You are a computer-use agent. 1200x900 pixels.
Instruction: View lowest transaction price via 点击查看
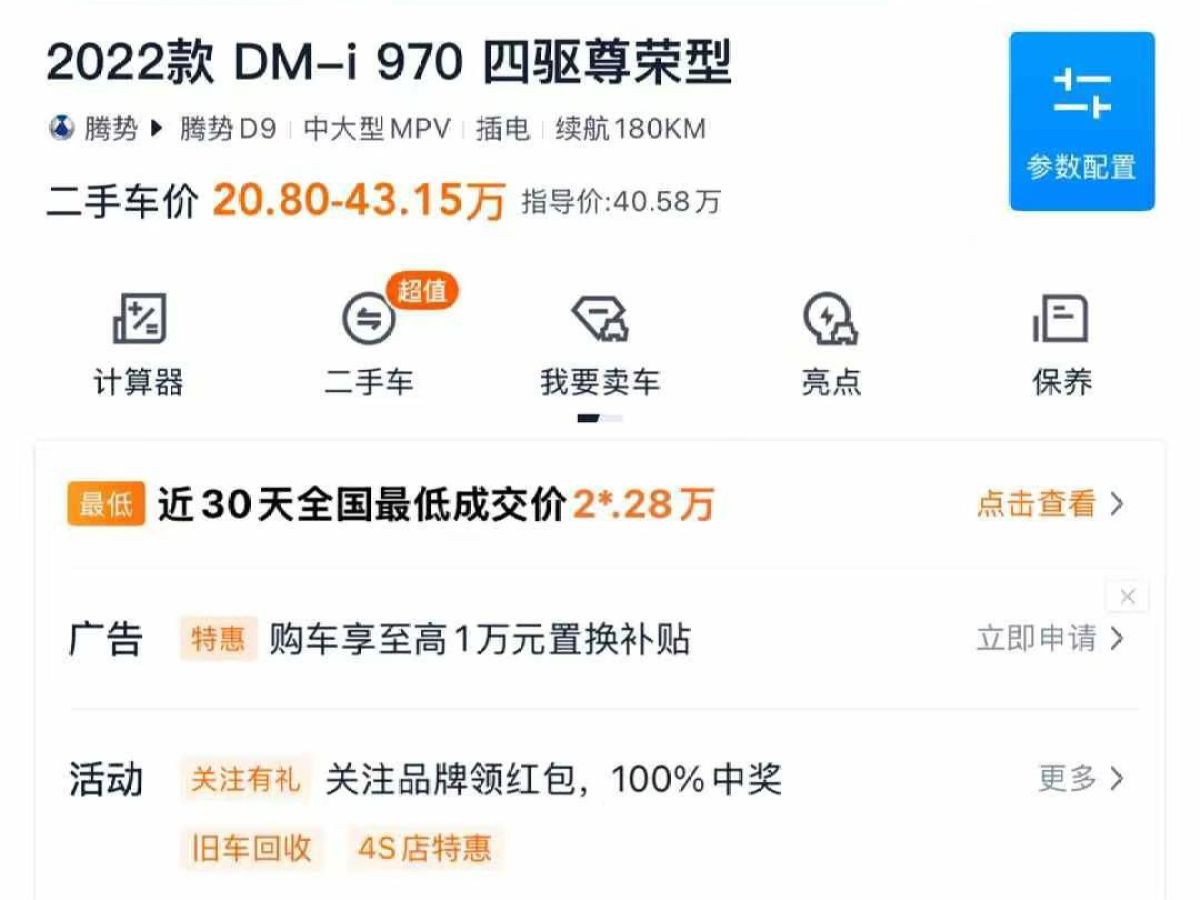1049,504
